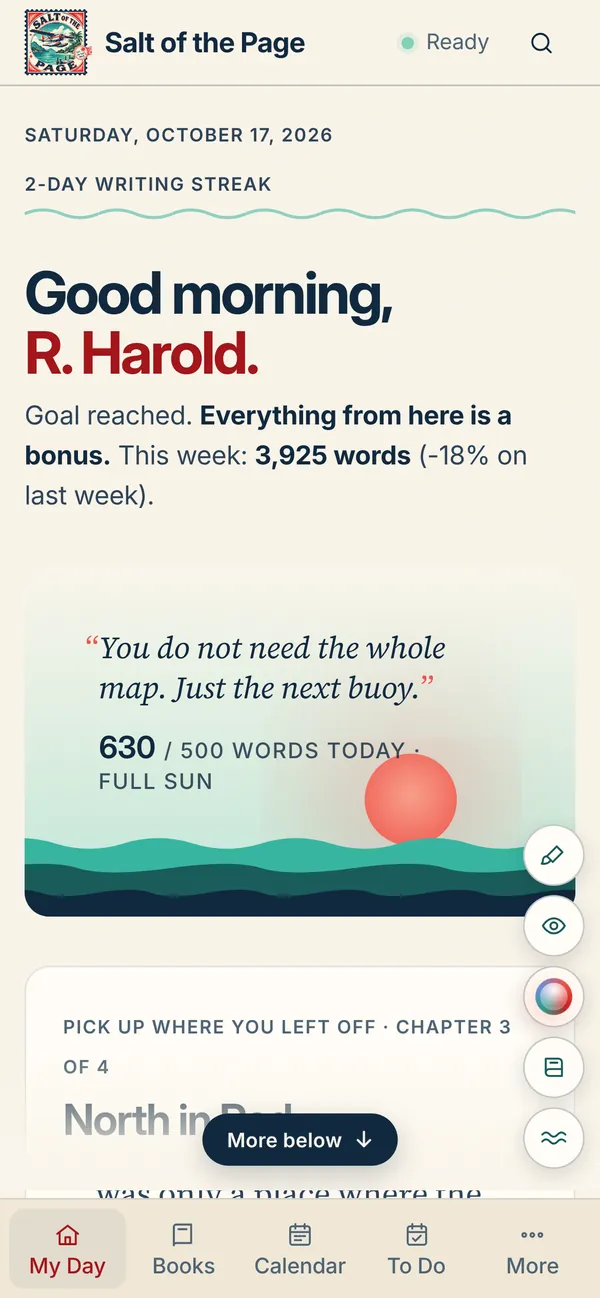Tap the waves floating button
The width and height of the screenshot is (600, 1298).
pyautogui.click(x=553, y=1138)
